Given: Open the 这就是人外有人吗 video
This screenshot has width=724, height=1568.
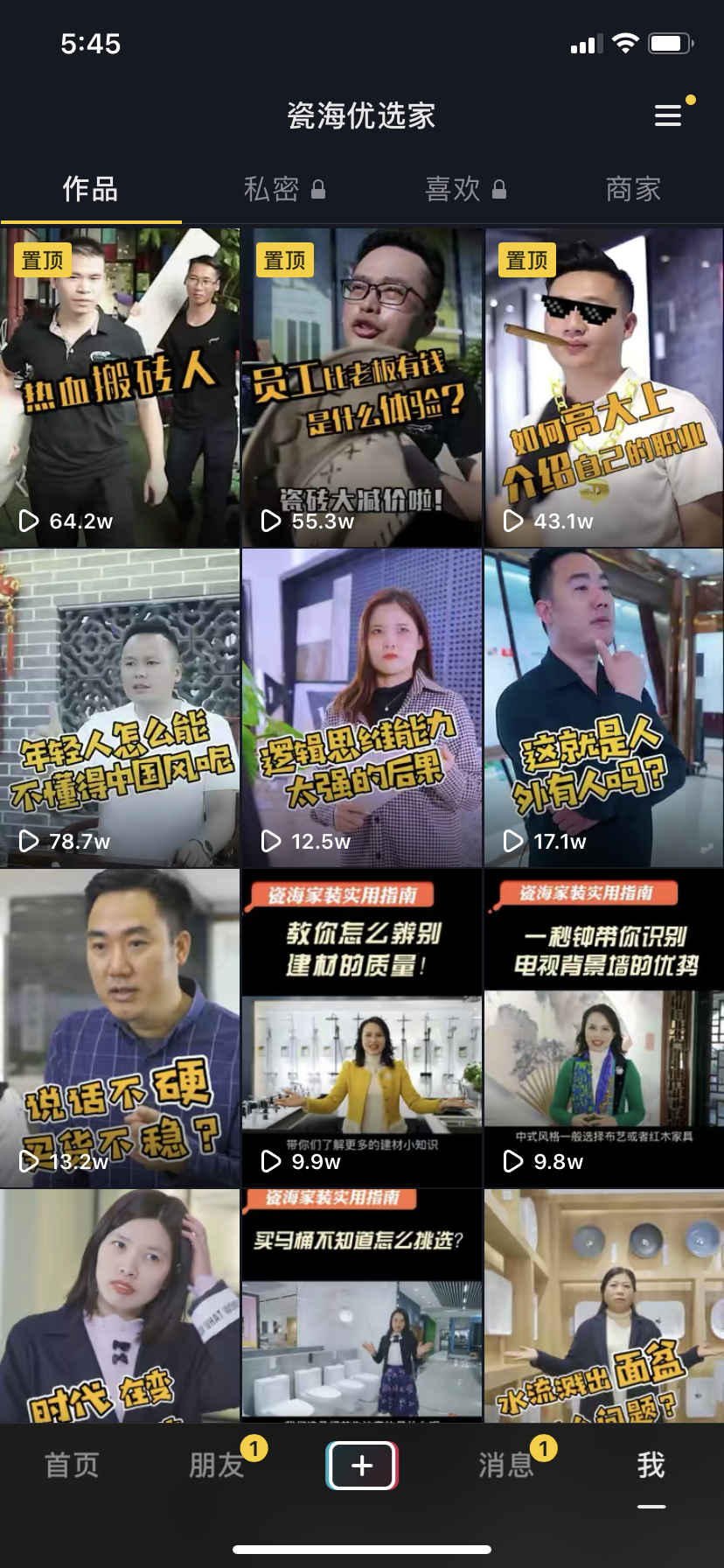Looking at the screenshot, I should click(603, 708).
